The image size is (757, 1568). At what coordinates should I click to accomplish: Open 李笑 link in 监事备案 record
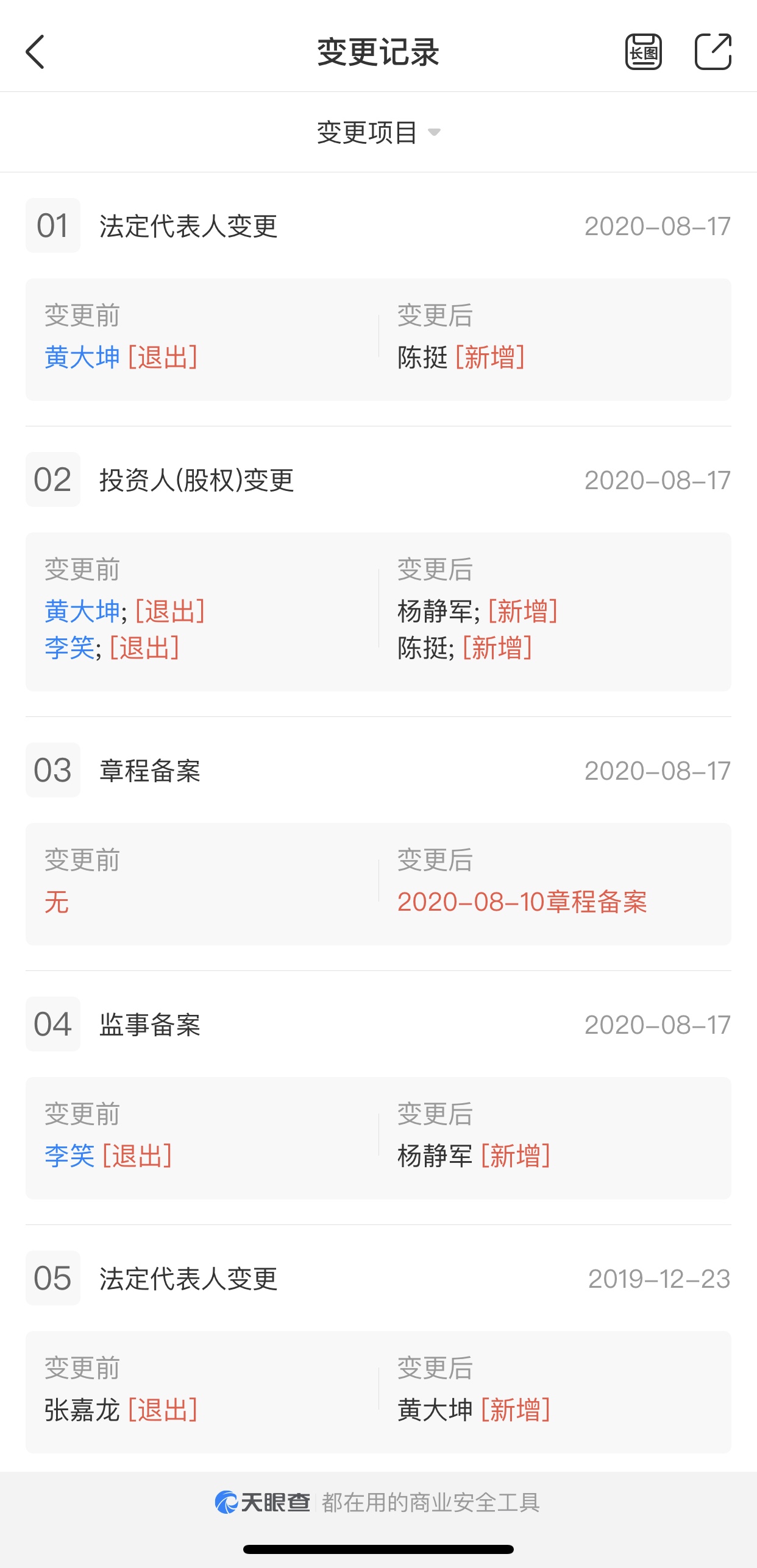point(69,1156)
